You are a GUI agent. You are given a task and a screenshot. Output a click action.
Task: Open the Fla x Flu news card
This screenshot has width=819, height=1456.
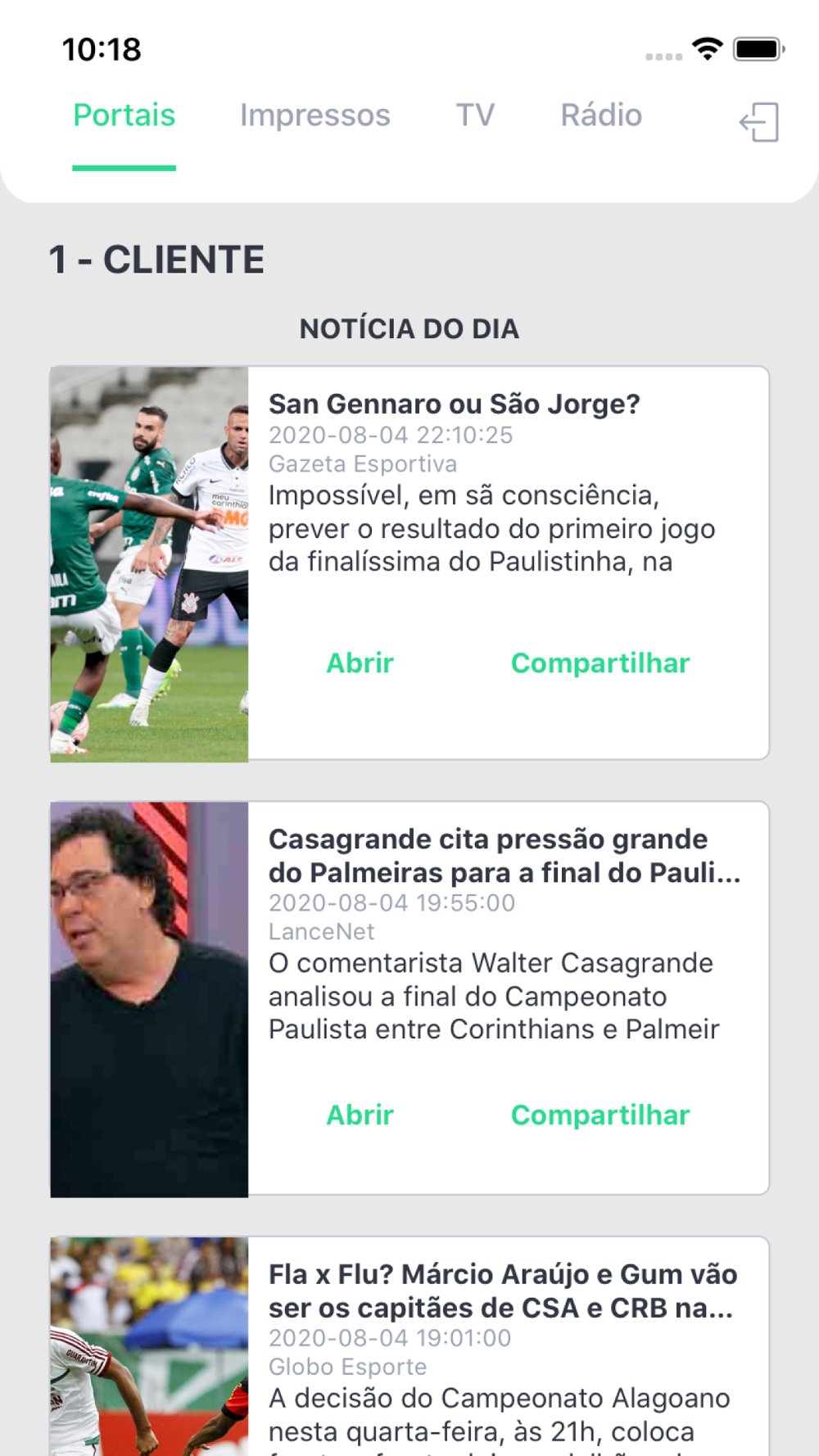click(409, 1346)
